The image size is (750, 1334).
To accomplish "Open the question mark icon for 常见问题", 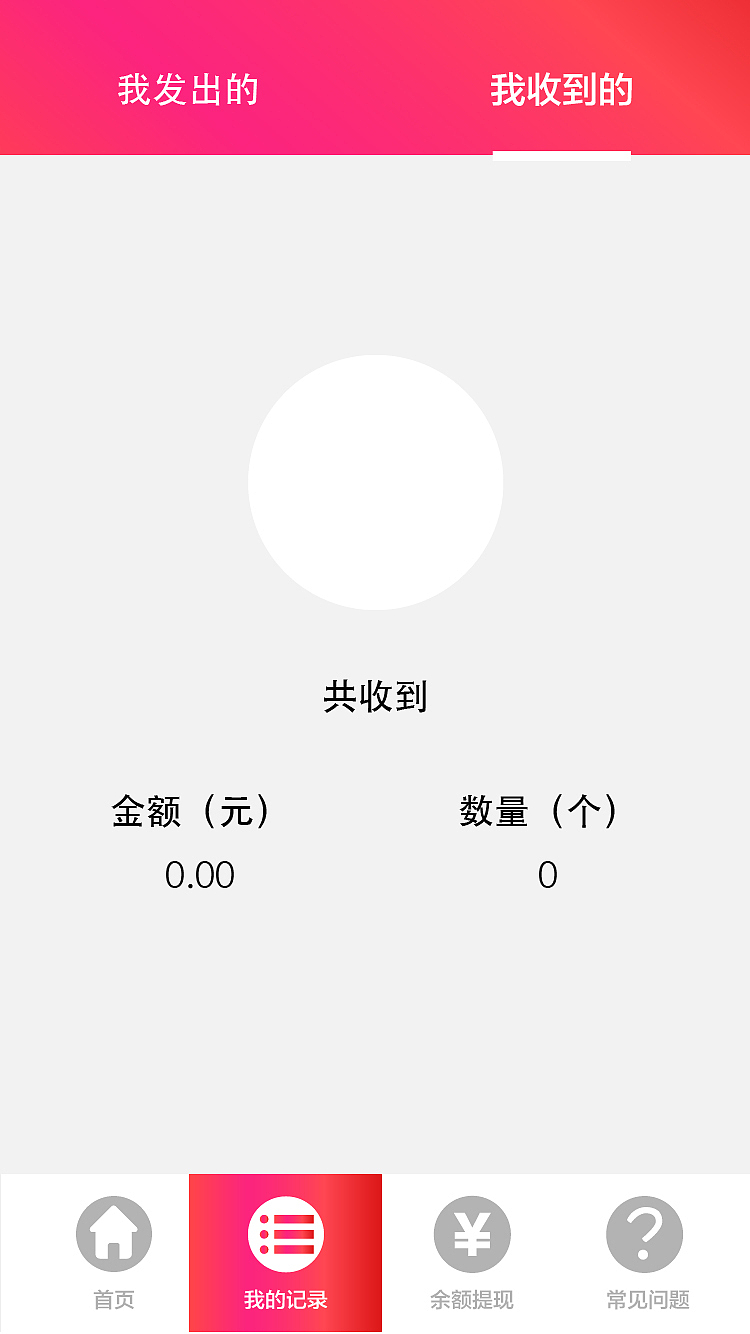I will (644, 1233).
